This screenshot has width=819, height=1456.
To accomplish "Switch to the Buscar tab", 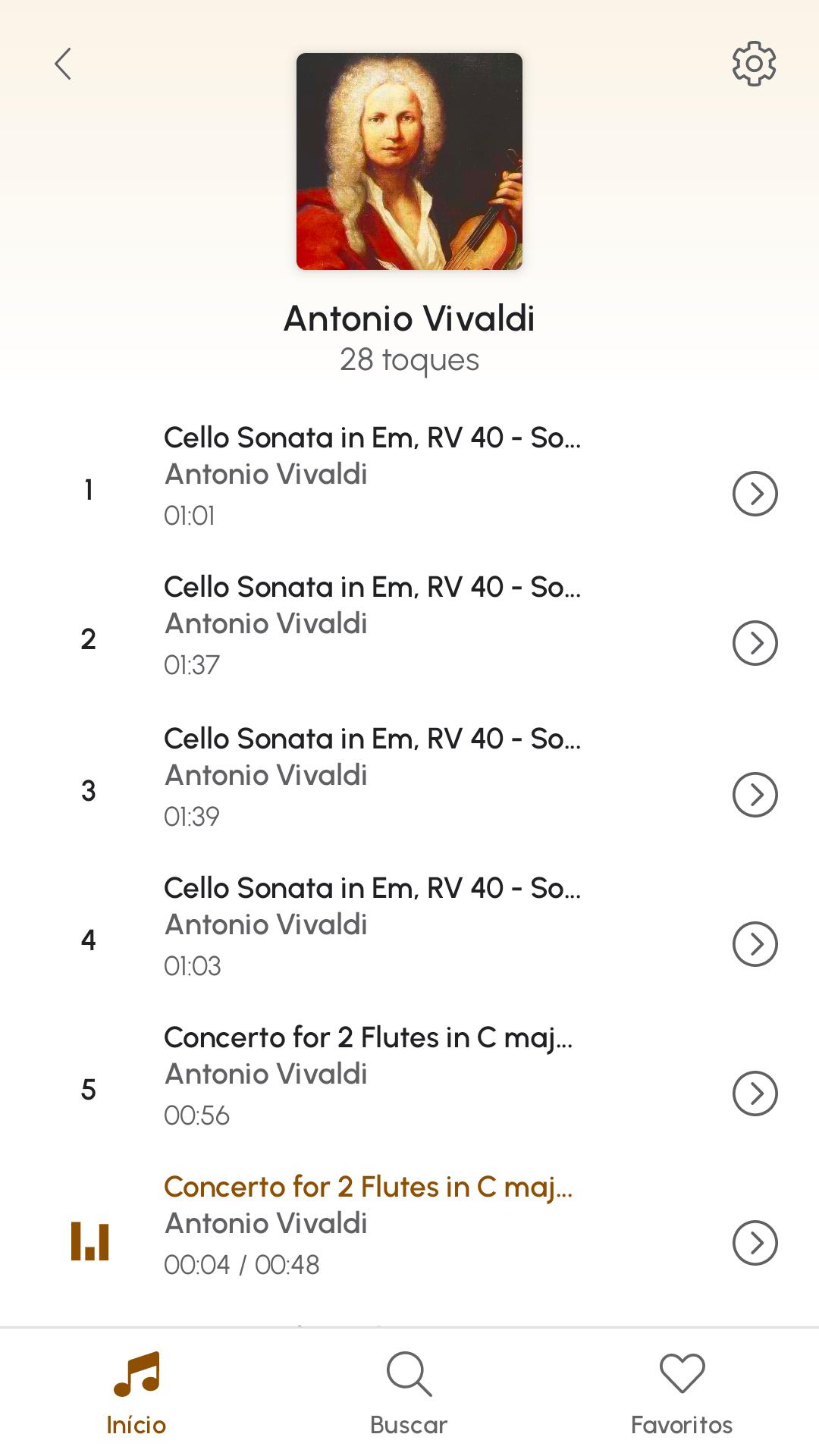I will tap(409, 1394).
